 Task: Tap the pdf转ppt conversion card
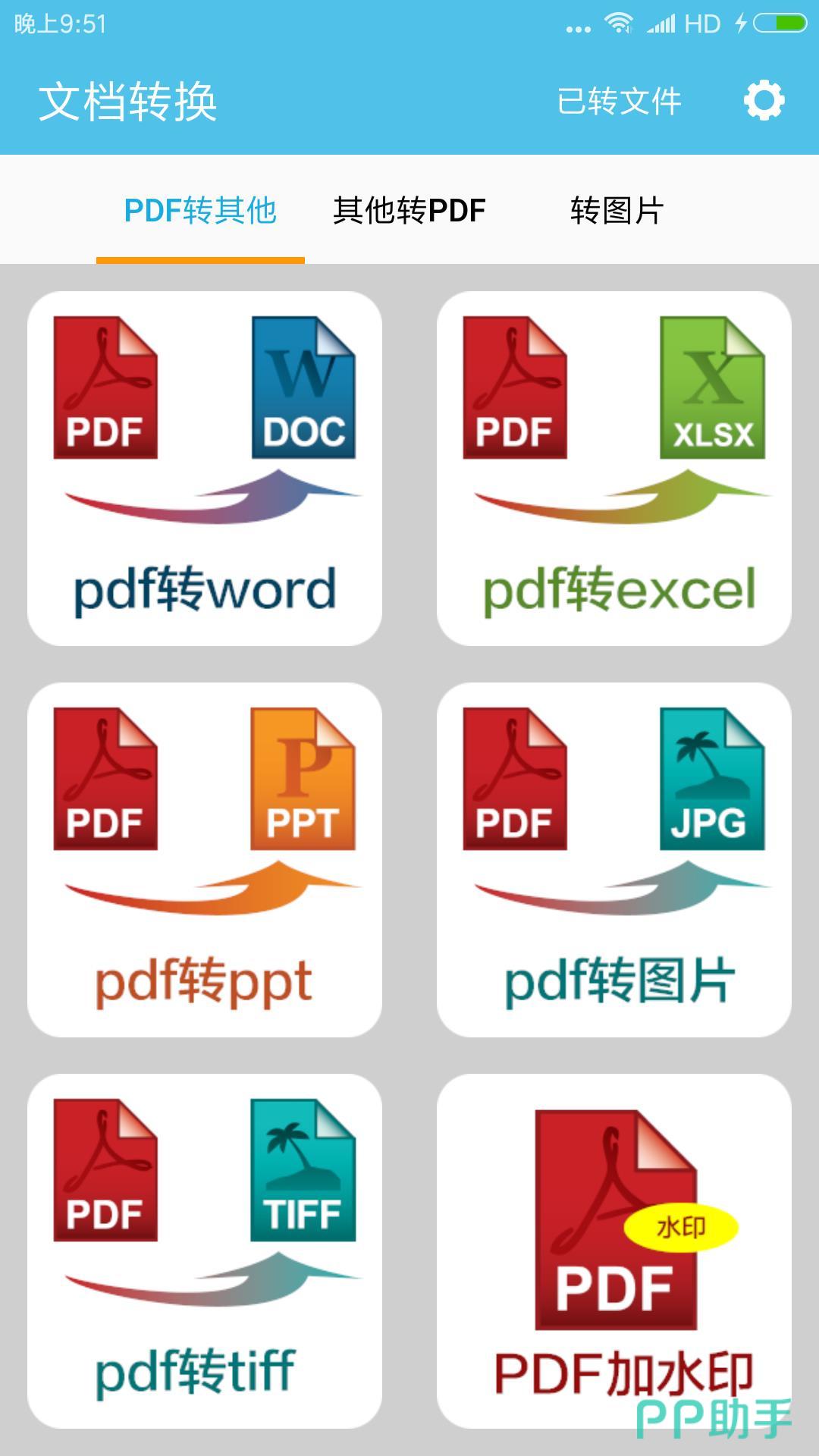point(205,860)
